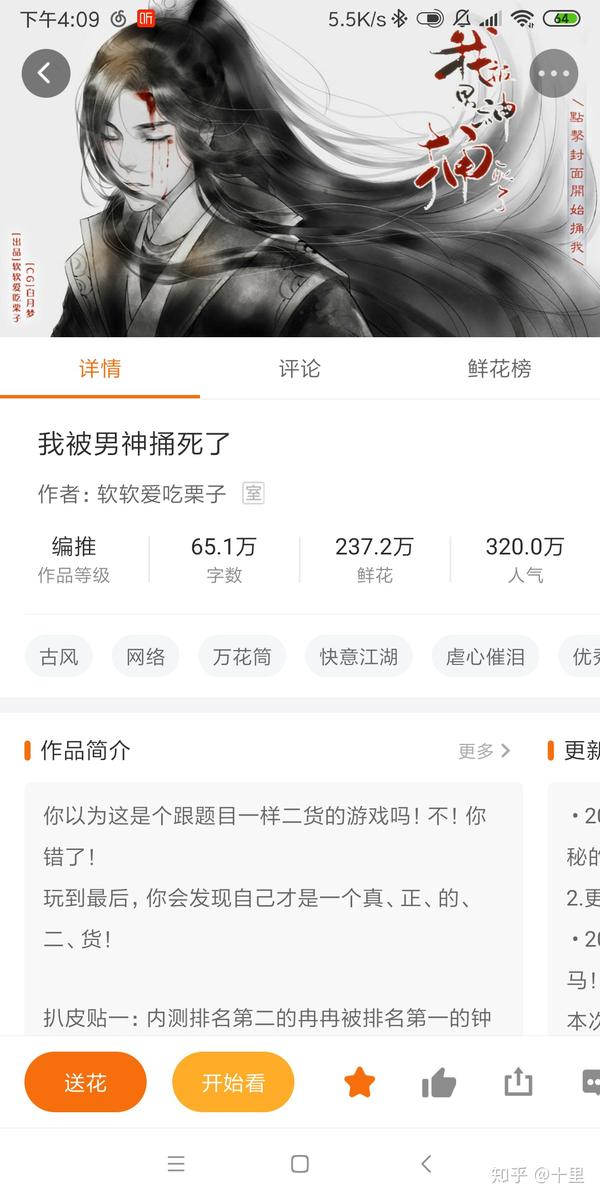Screen dimensions: 600x1200
Task: Send flowers with 送花 button
Action: 86,1082
